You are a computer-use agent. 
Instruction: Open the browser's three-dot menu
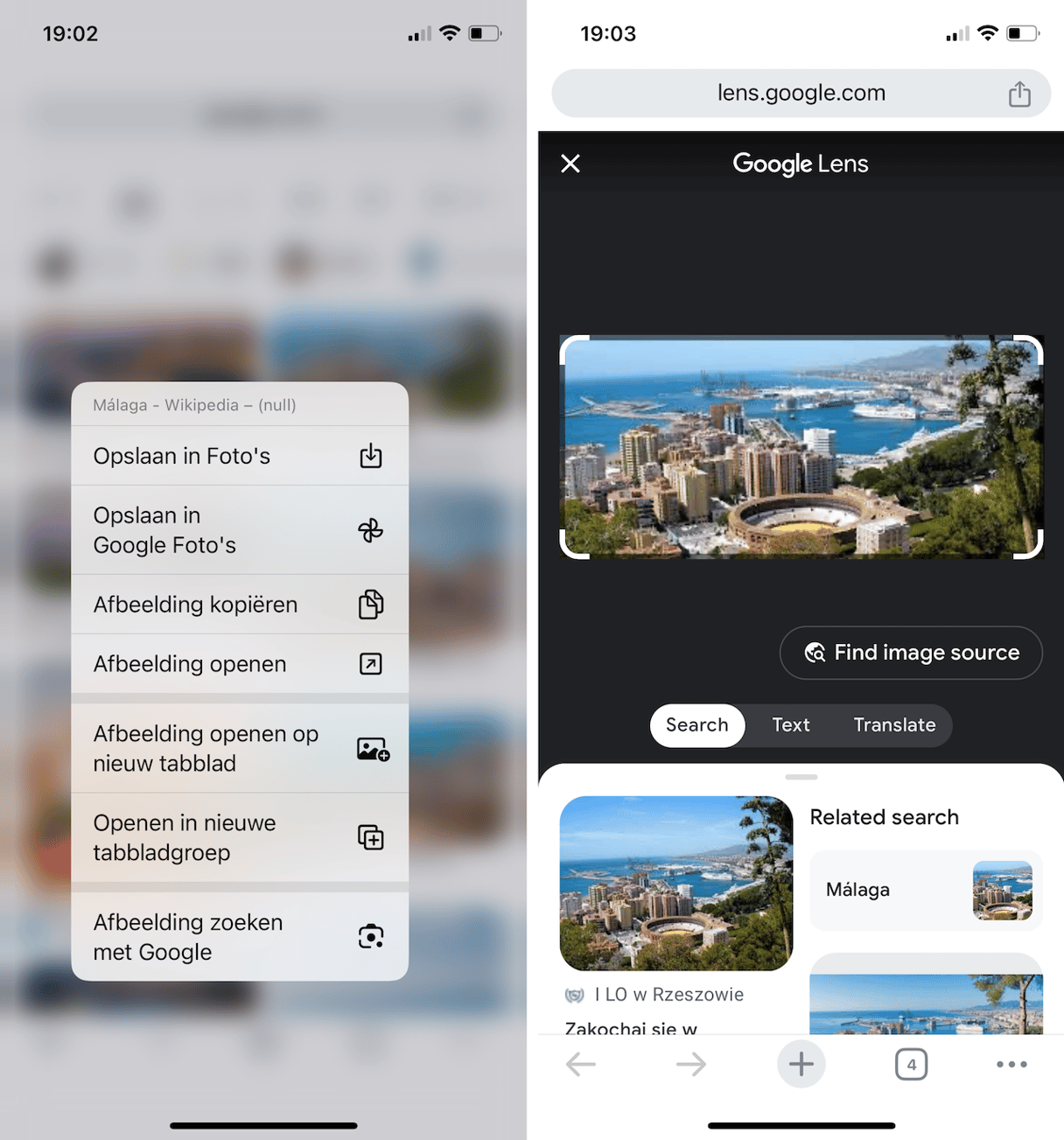coord(1011,1065)
